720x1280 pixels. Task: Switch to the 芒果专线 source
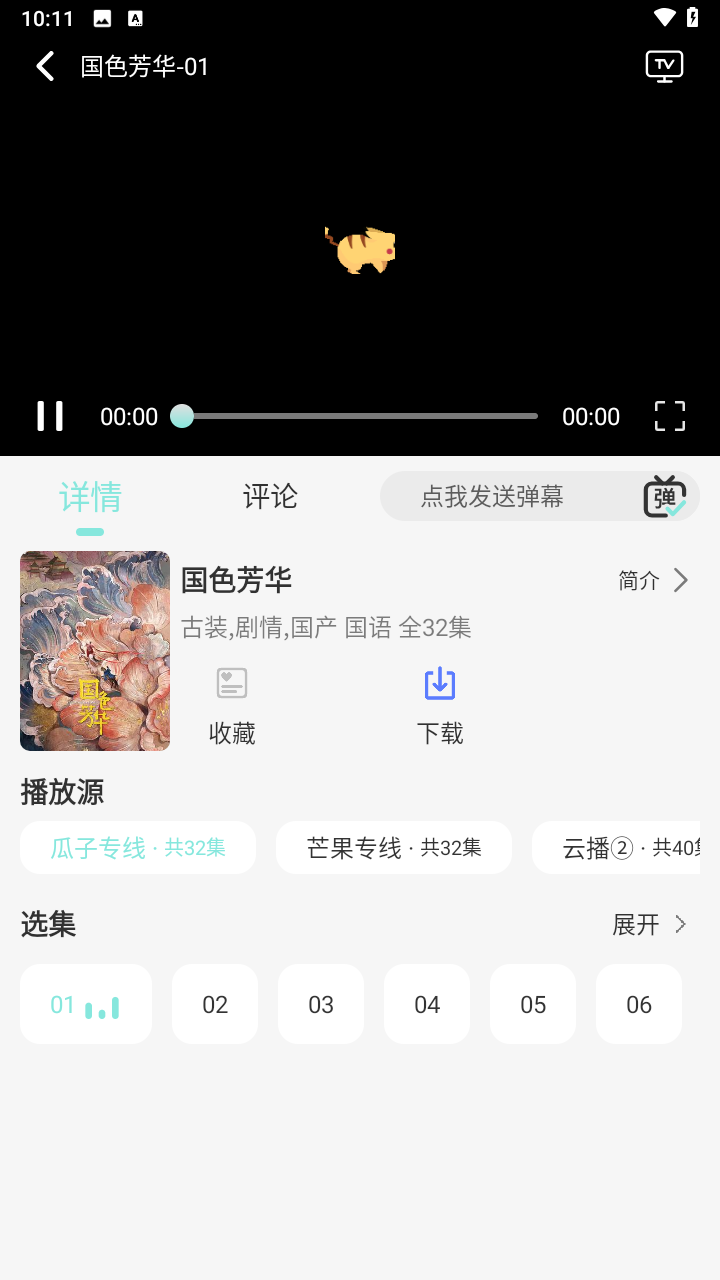click(x=393, y=847)
